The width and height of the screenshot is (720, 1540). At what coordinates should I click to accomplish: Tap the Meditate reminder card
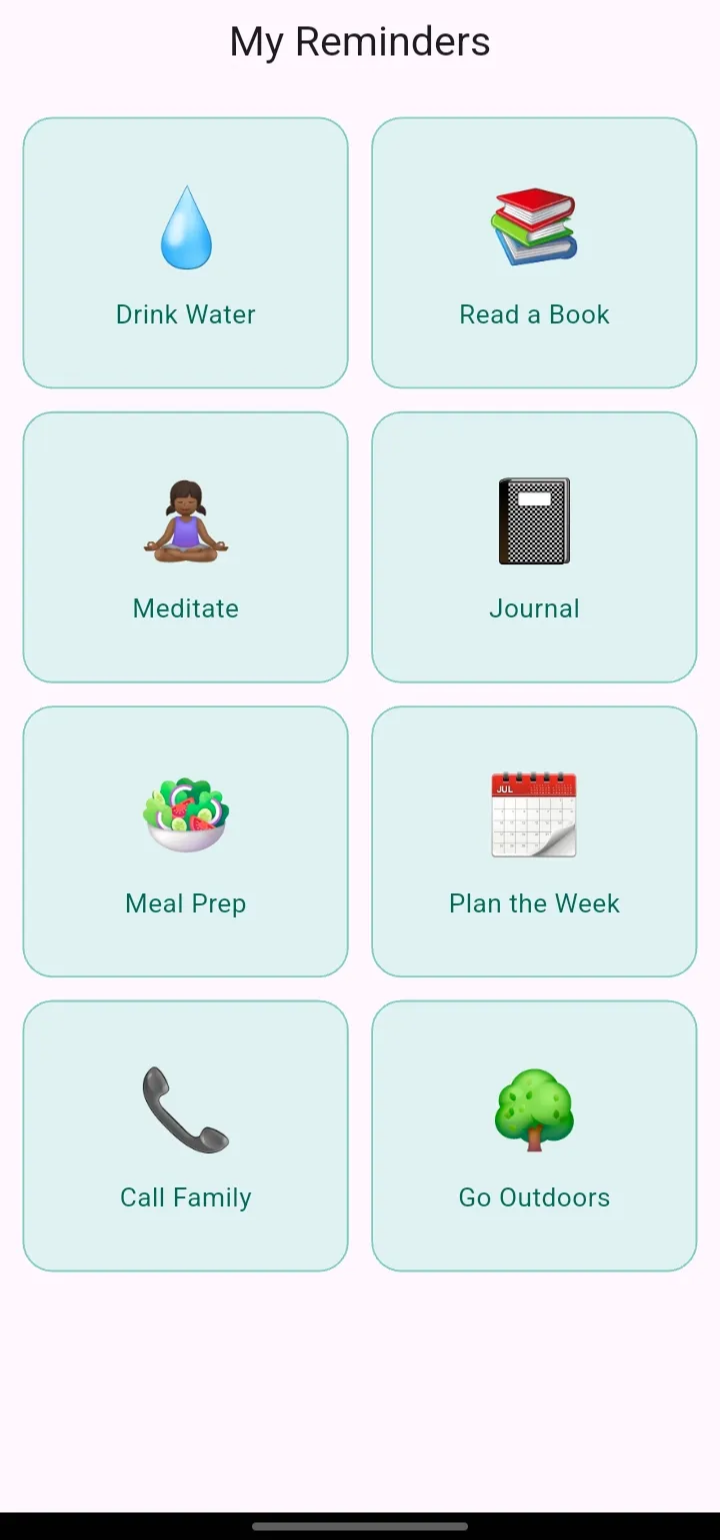pyautogui.click(x=185, y=547)
